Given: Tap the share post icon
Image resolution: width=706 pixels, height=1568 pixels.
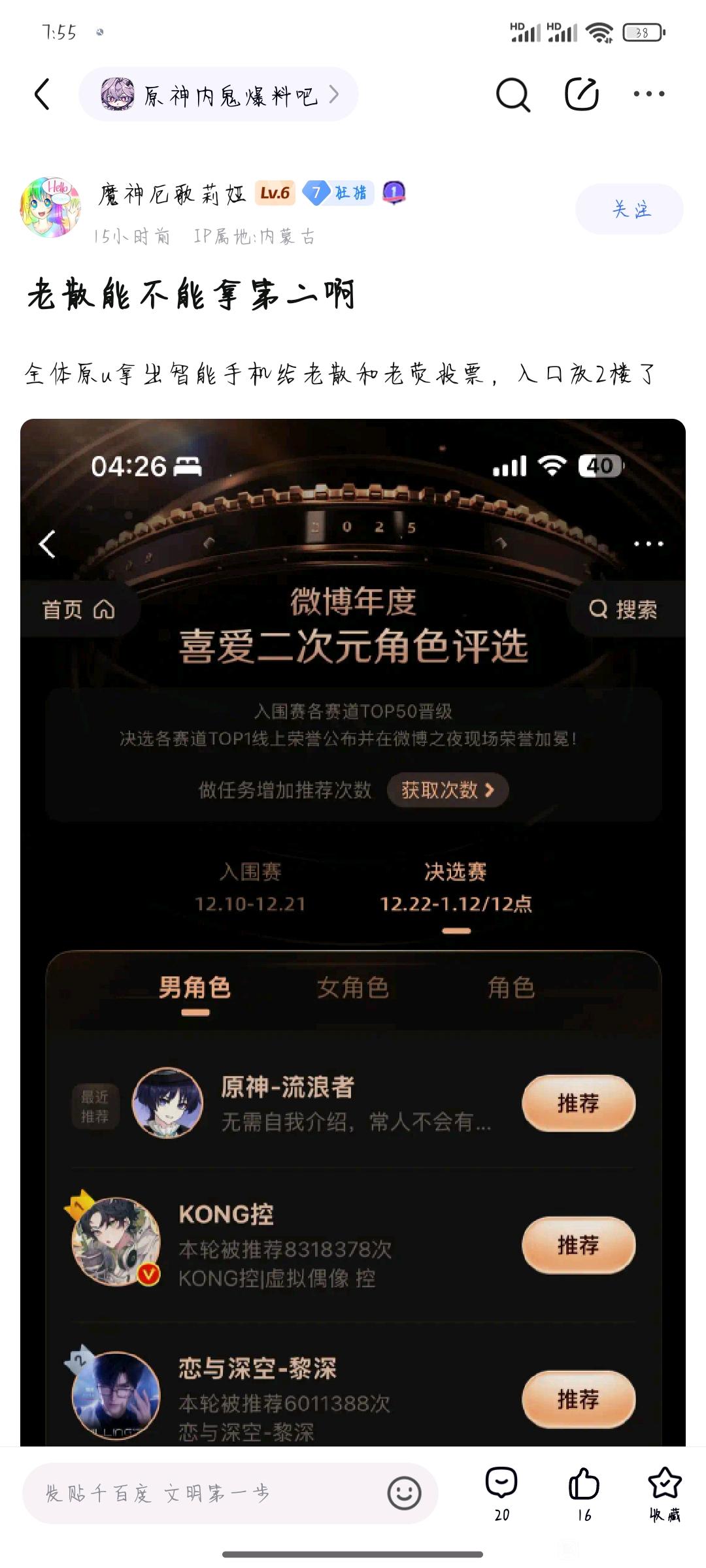Looking at the screenshot, I should coord(581,95).
